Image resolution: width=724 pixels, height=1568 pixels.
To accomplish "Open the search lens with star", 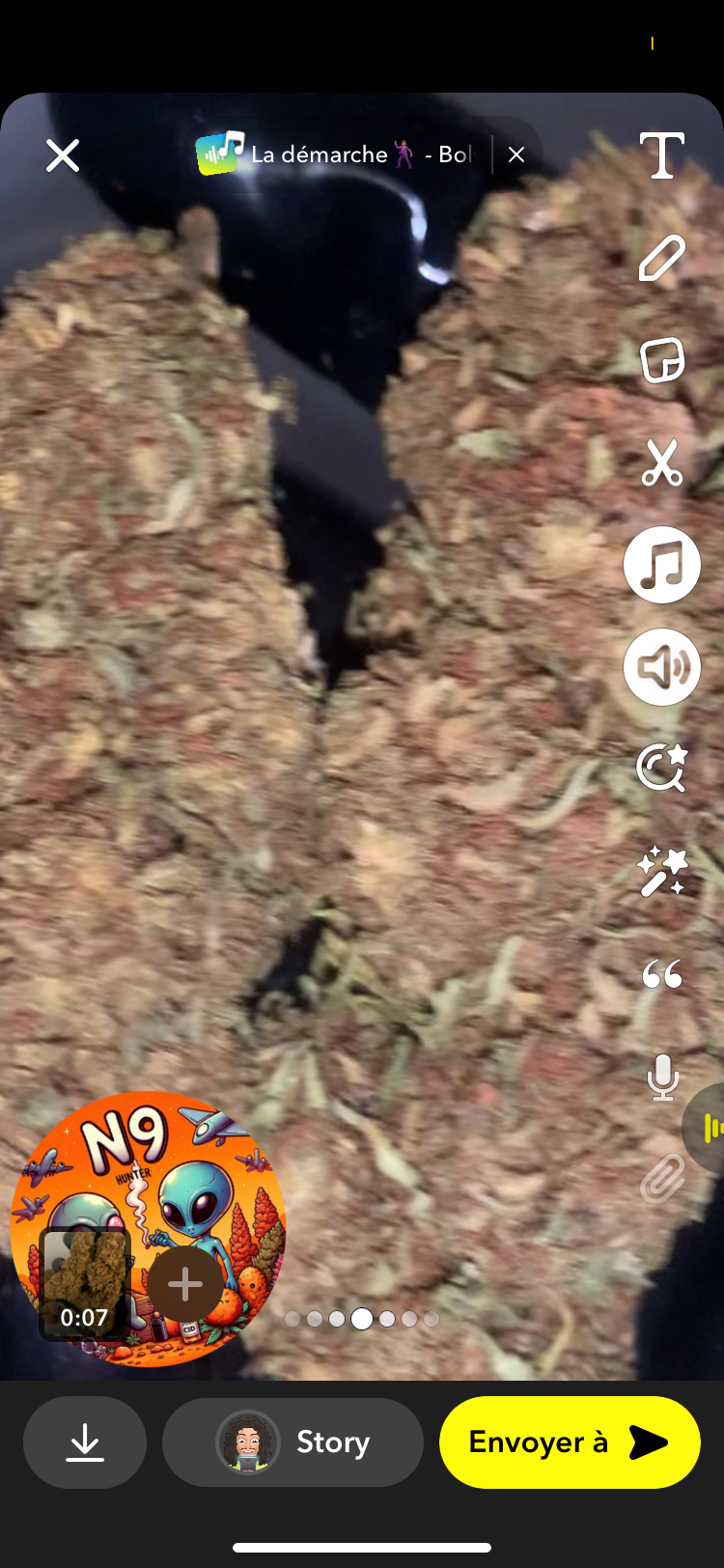I will click(x=662, y=769).
